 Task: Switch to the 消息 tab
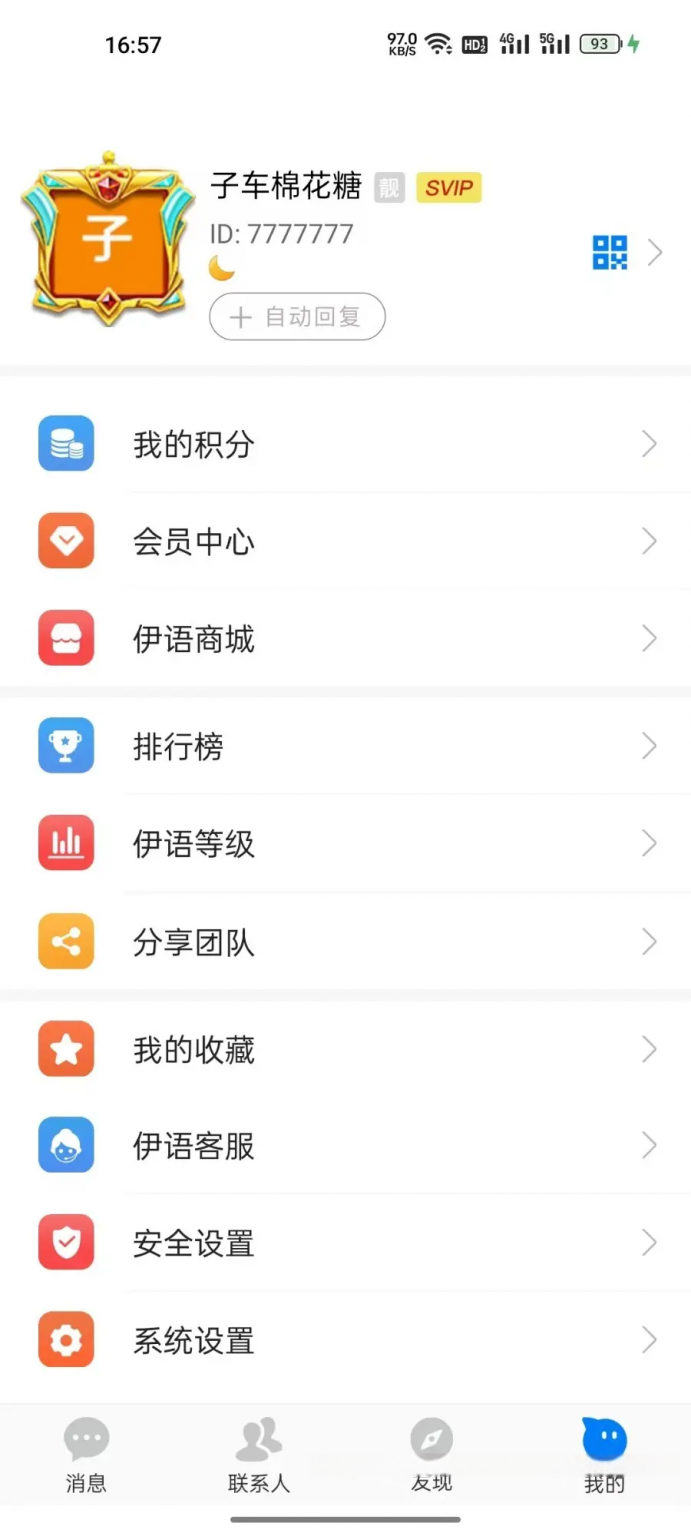click(86, 1456)
